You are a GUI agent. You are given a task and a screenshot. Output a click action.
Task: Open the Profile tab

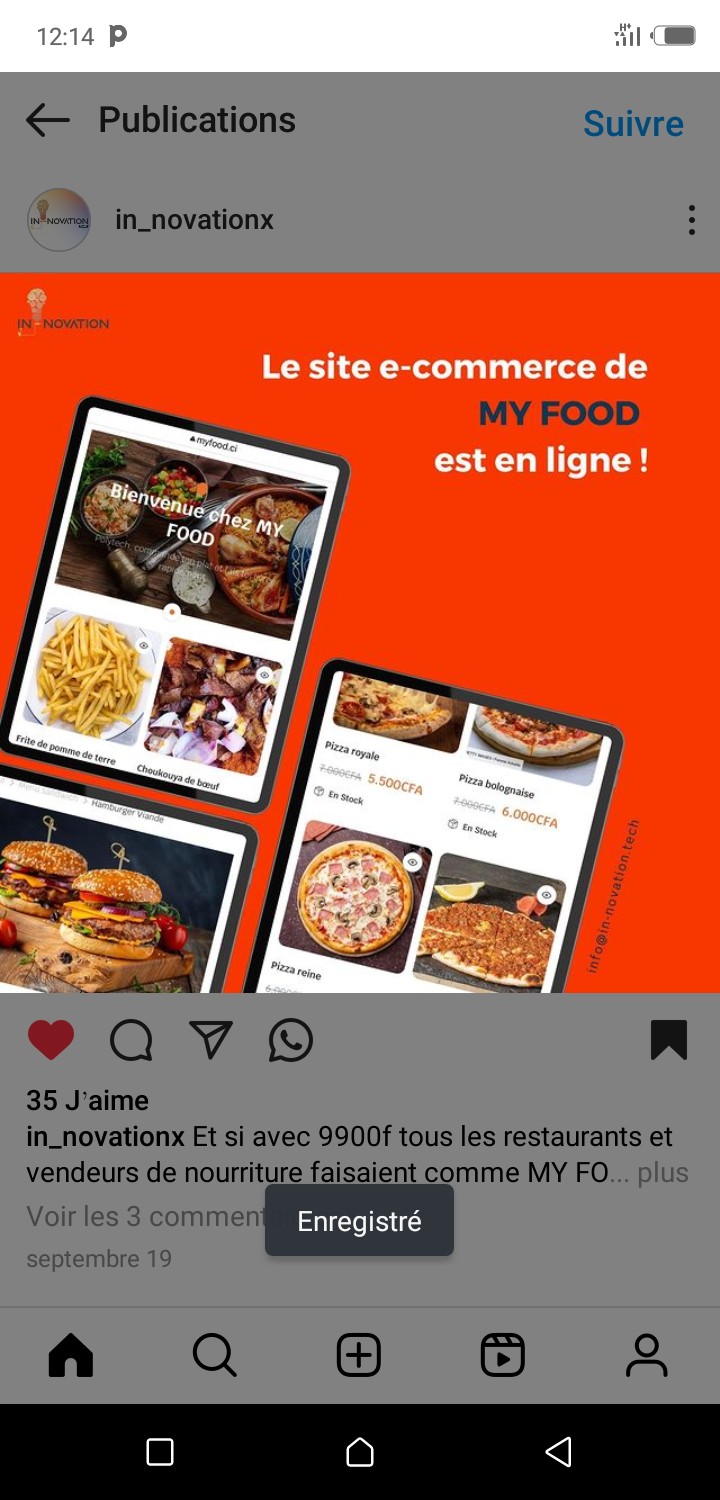click(x=647, y=1356)
